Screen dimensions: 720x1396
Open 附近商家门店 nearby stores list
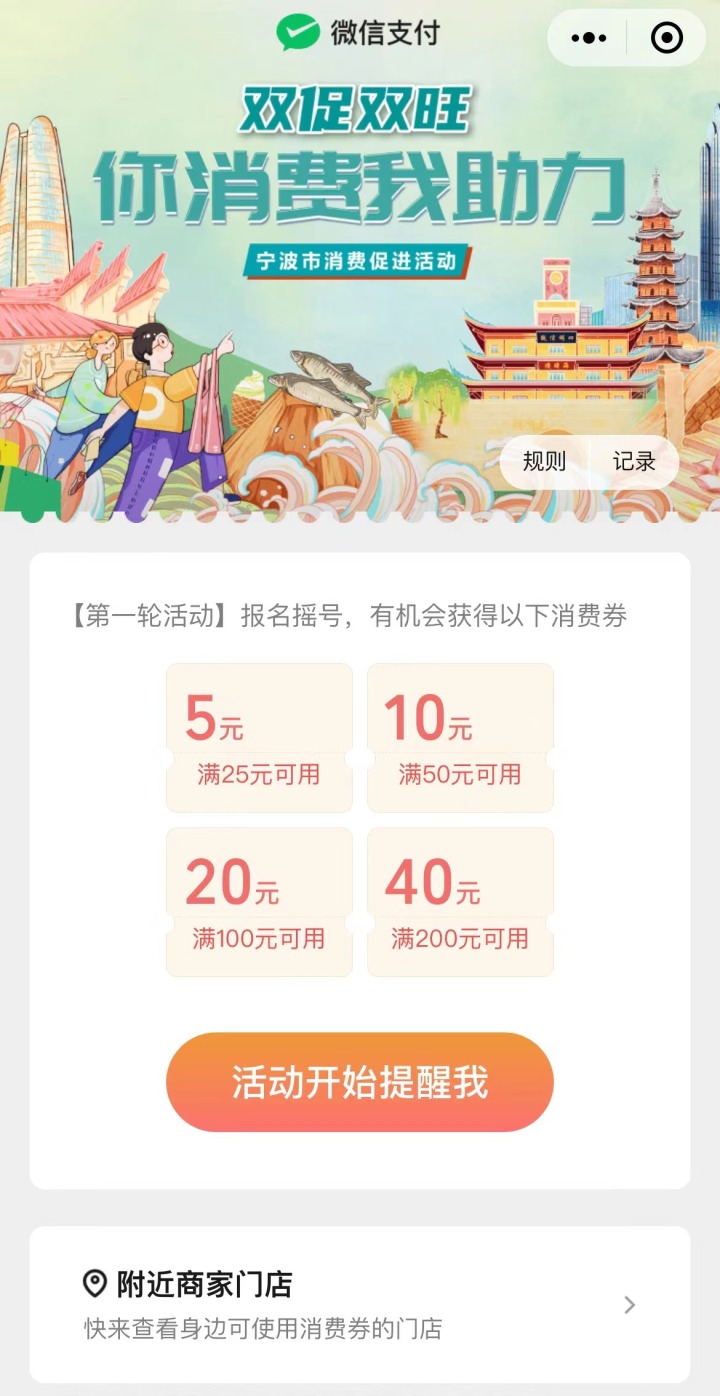click(360, 1304)
